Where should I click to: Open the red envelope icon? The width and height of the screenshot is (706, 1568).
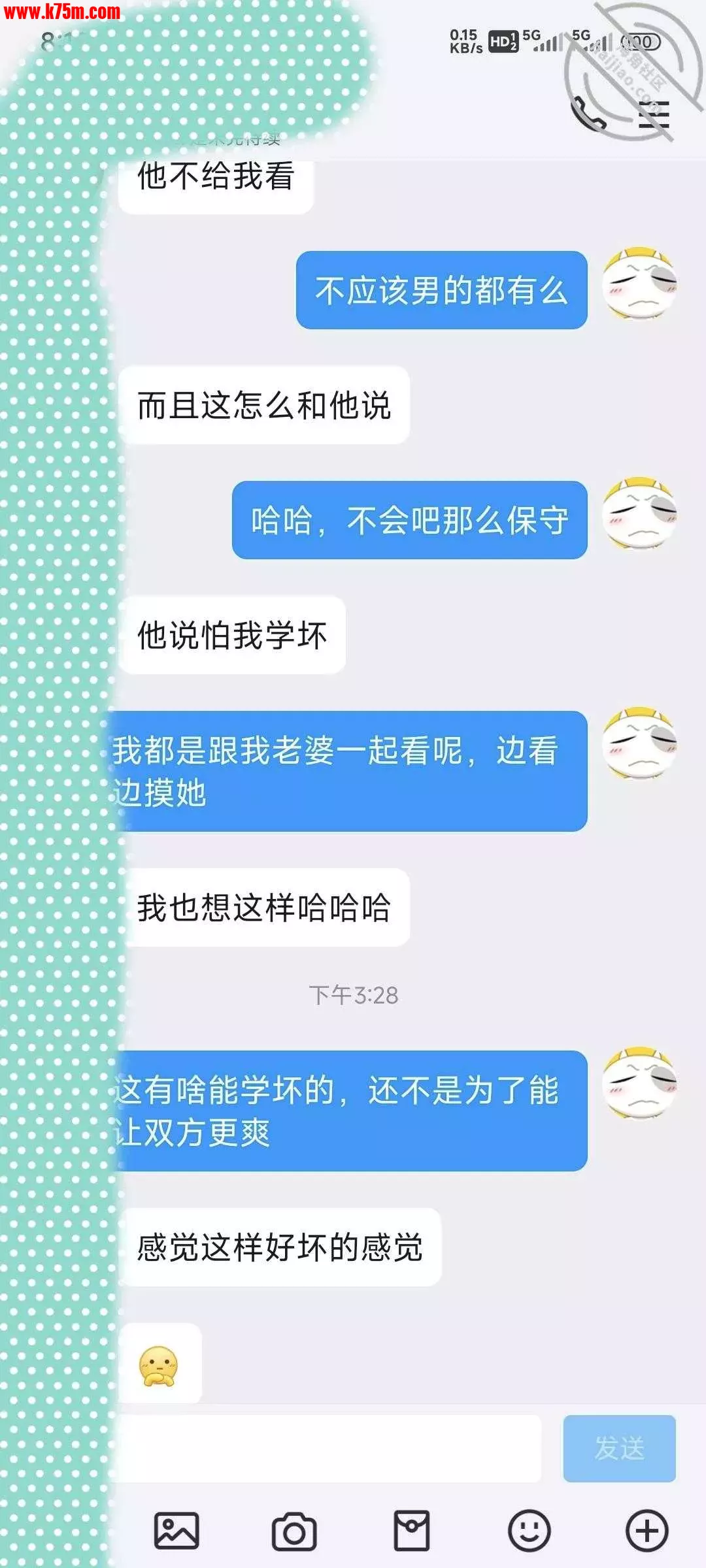(412, 1531)
